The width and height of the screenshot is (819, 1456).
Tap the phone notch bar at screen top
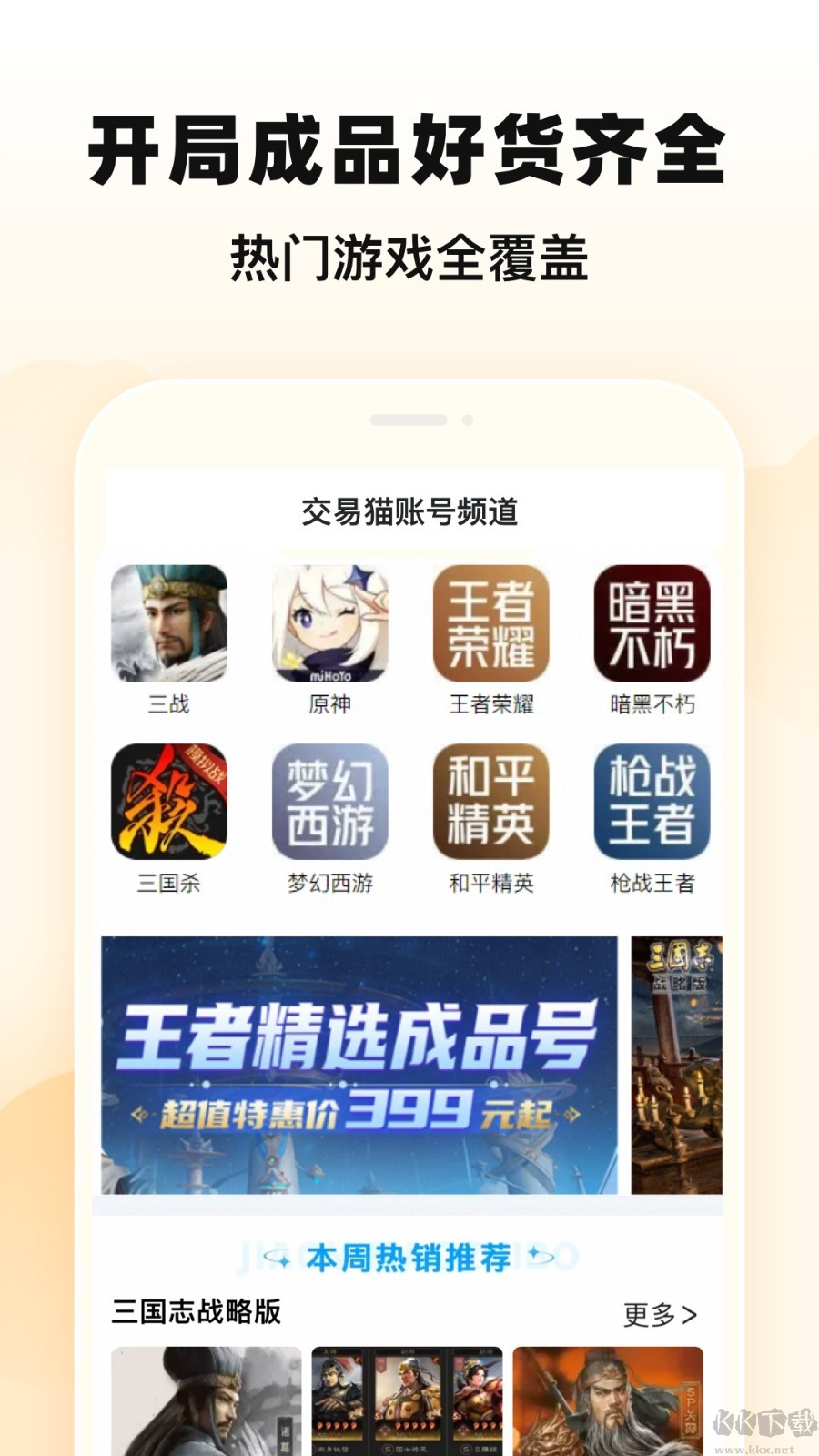tap(409, 420)
